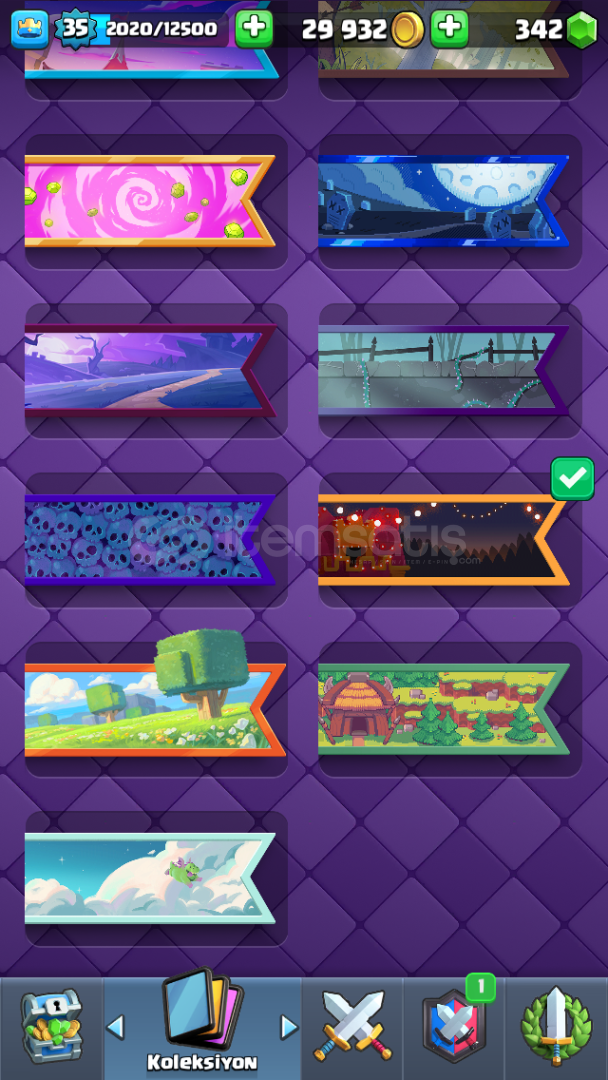
Task: Tap the green gem counter
Action: (x=556, y=29)
